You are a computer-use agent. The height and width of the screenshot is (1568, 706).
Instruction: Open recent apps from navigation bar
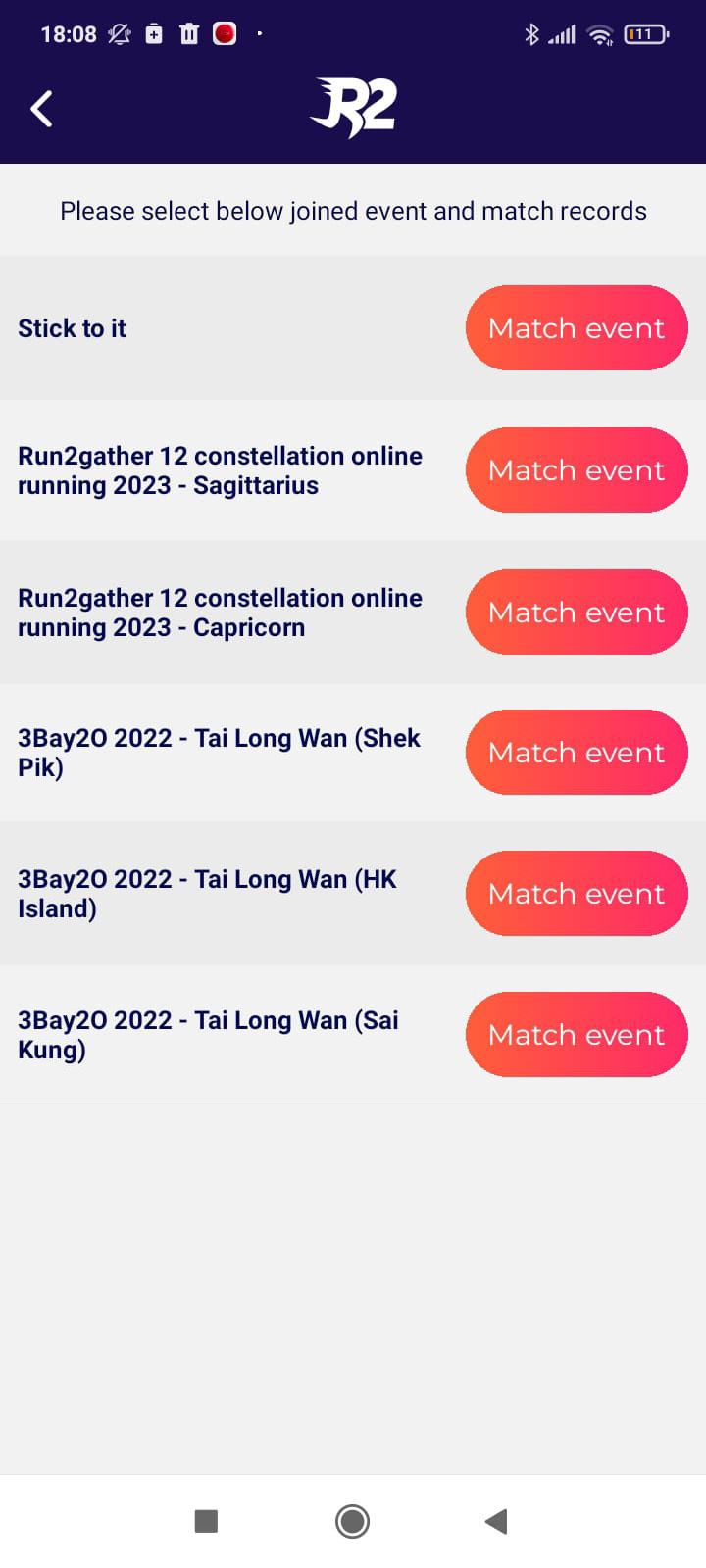coord(206,1521)
